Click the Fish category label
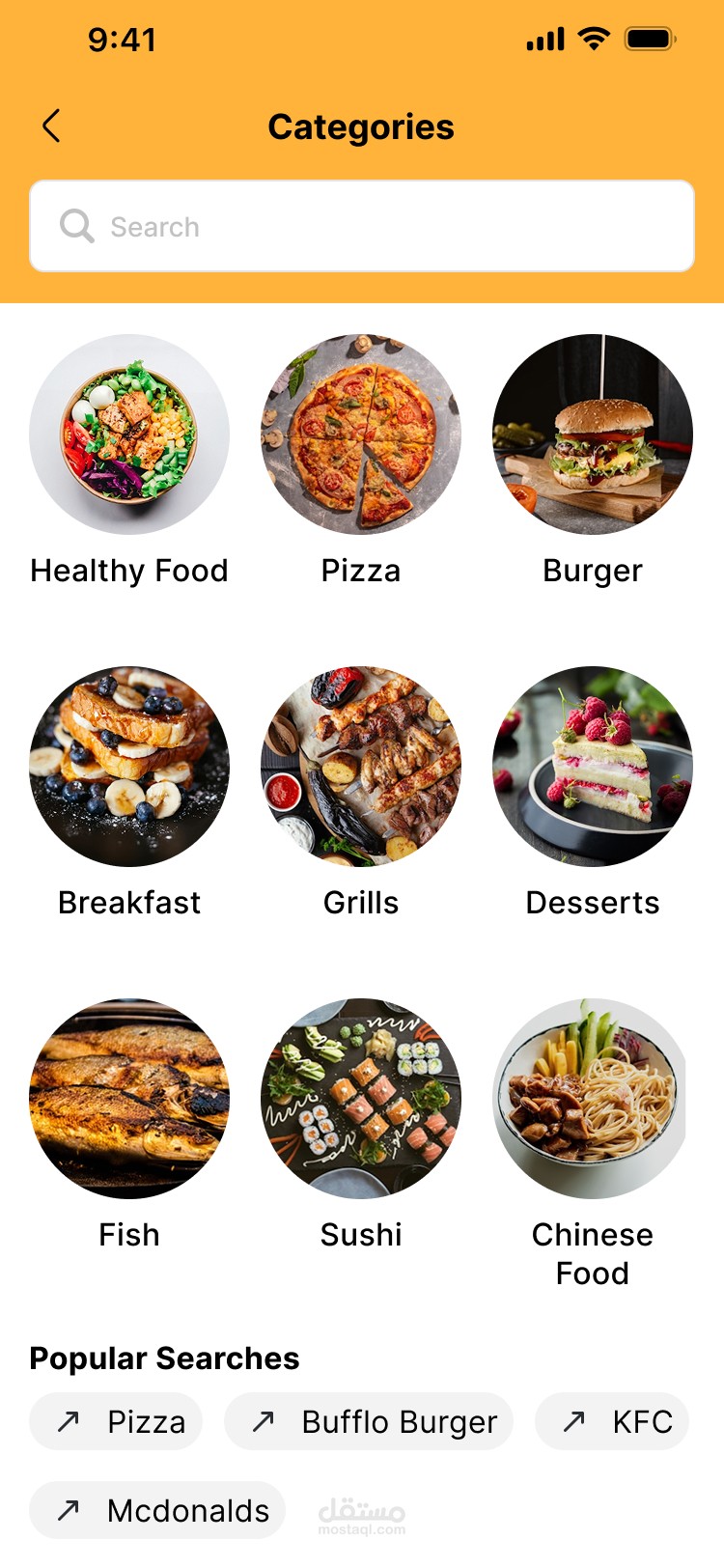This screenshot has width=724, height=1568. 128,1234
